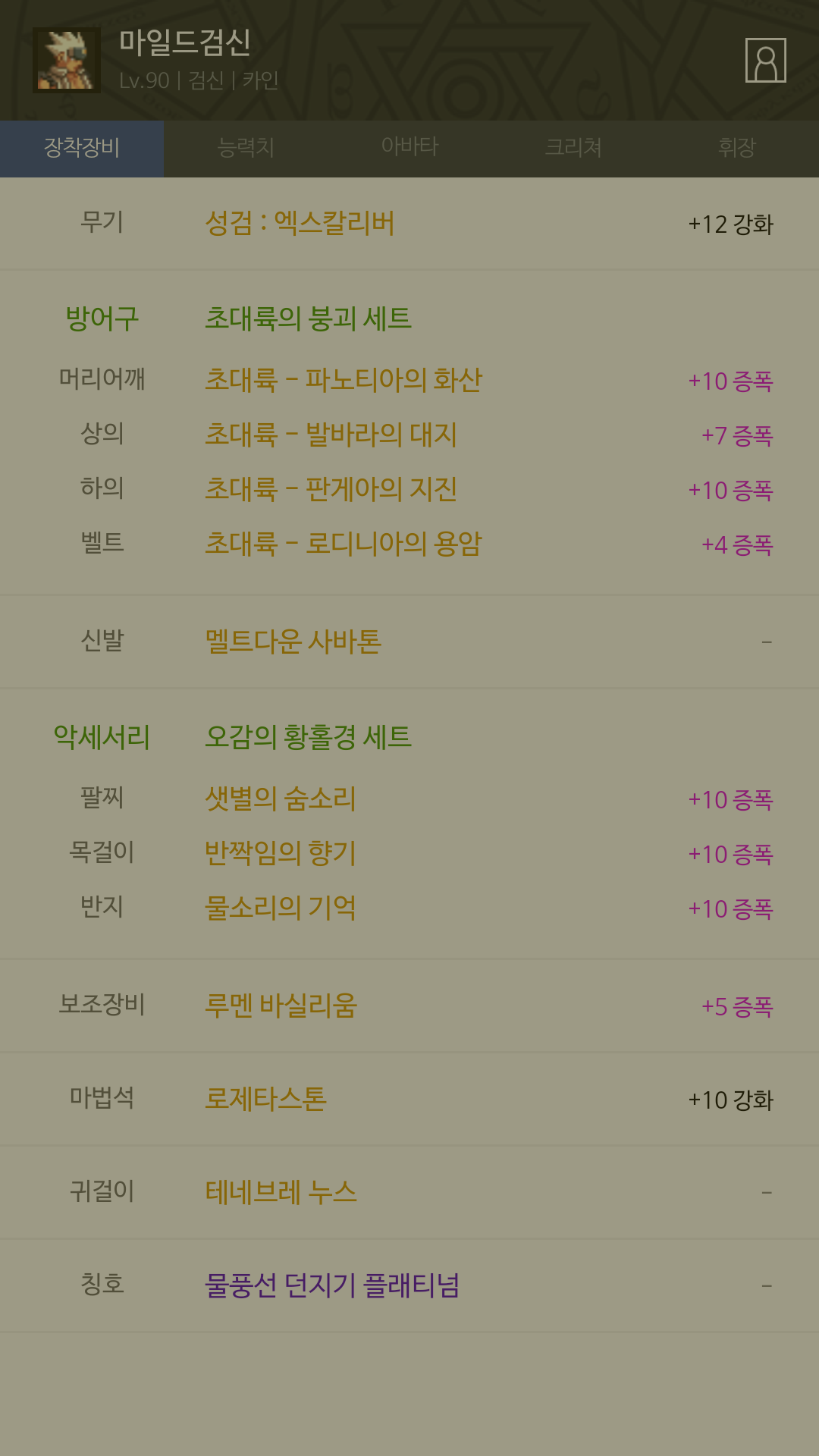Open the 로제타스톤 magic stone item
The width and height of the screenshot is (819, 1456).
click(266, 1099)
